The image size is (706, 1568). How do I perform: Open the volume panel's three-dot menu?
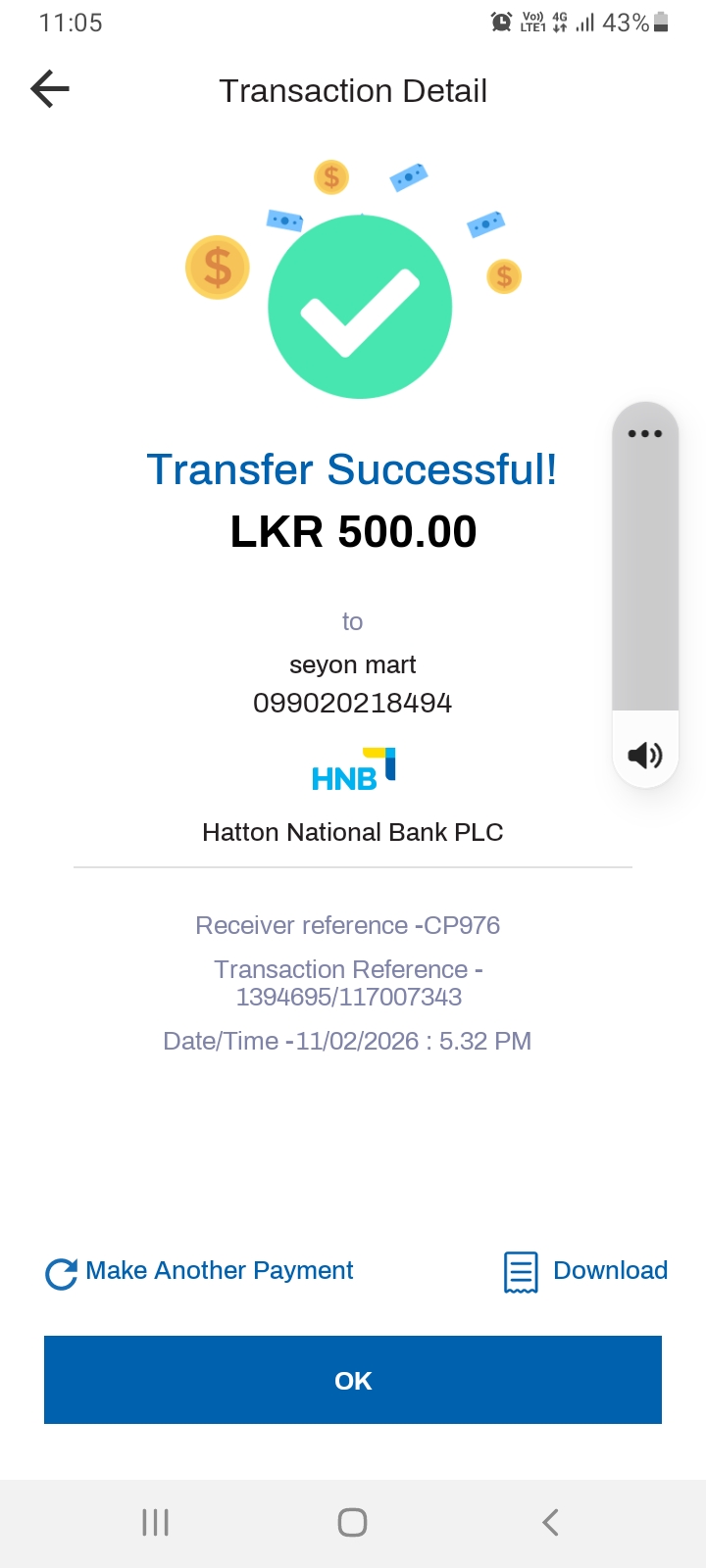click(x=645, y=433)
